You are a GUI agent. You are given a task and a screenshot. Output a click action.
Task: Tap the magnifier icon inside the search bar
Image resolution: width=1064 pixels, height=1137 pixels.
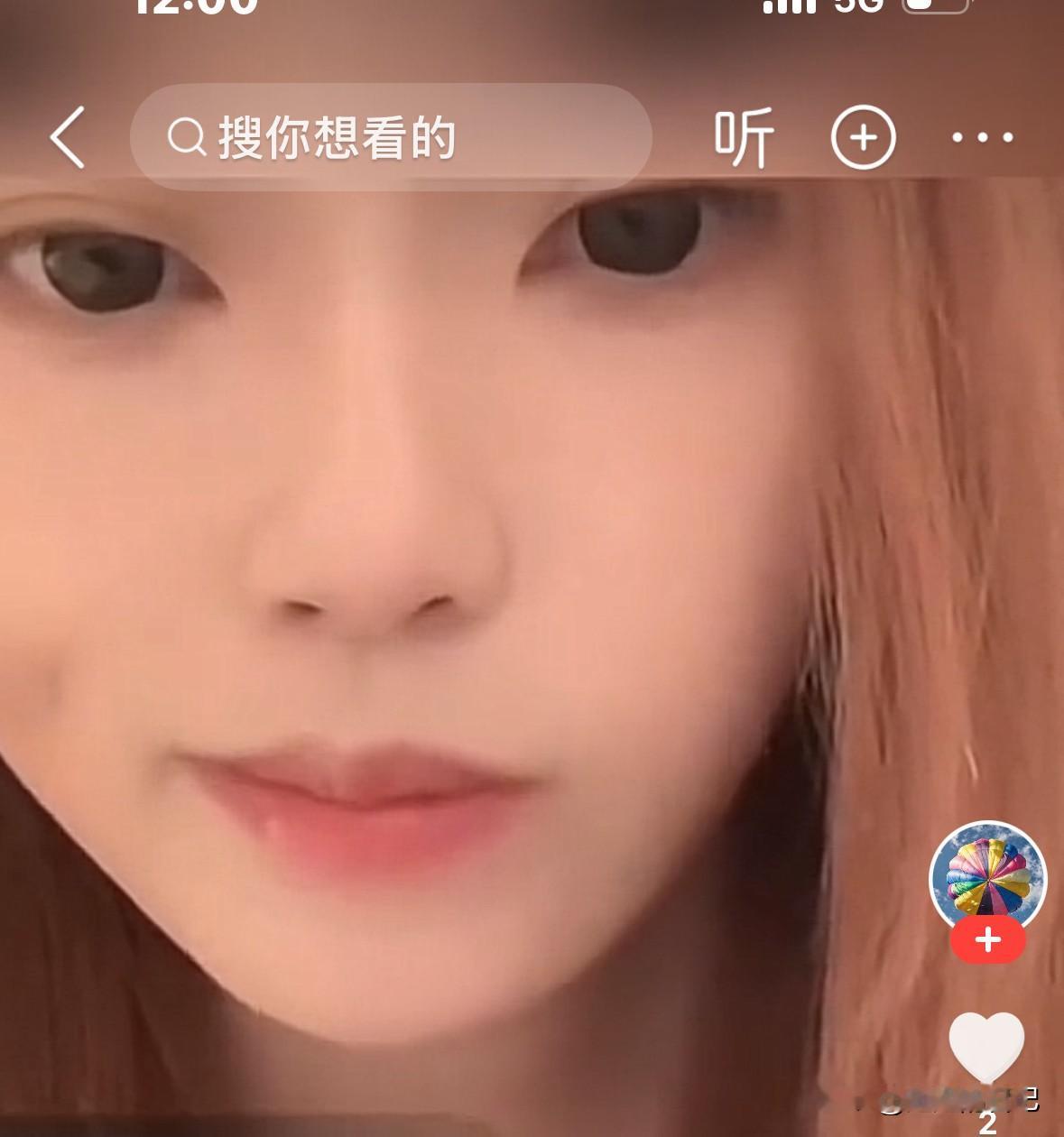(x=187, y=135)
